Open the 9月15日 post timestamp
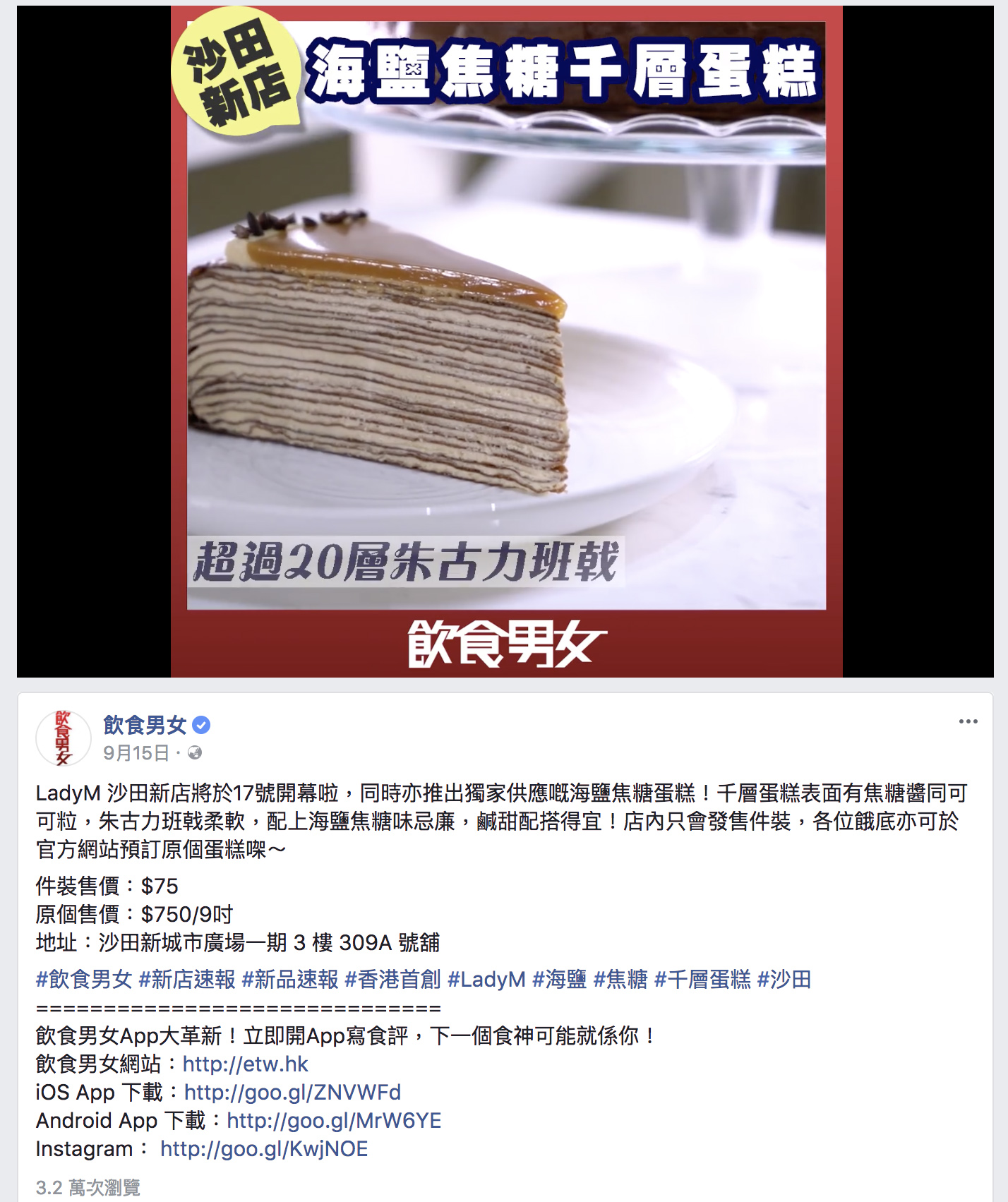The height and width of the screenshot is (1202, 1008). click(x=136, y=753)
